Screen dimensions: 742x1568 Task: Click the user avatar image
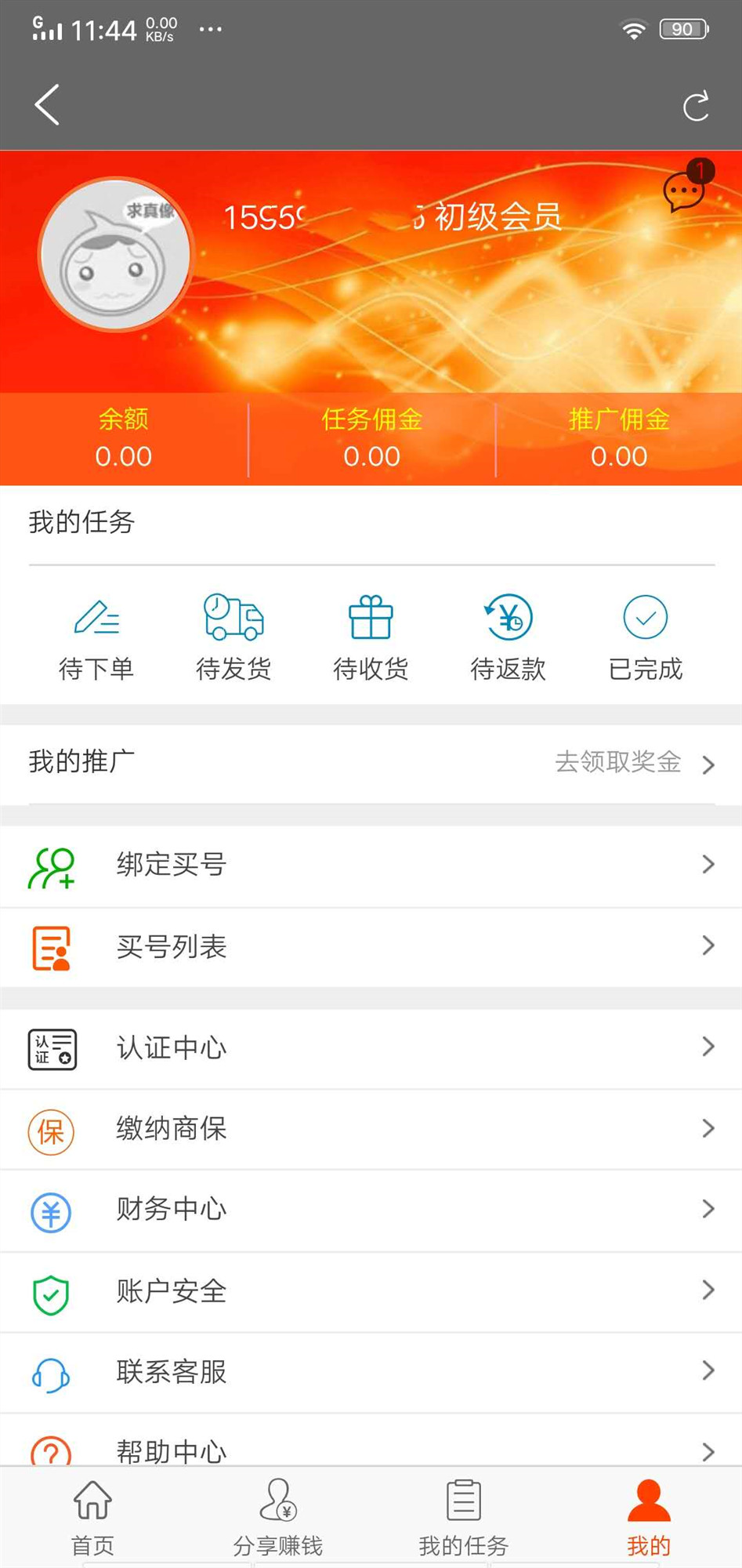click(x=116, y=253)
